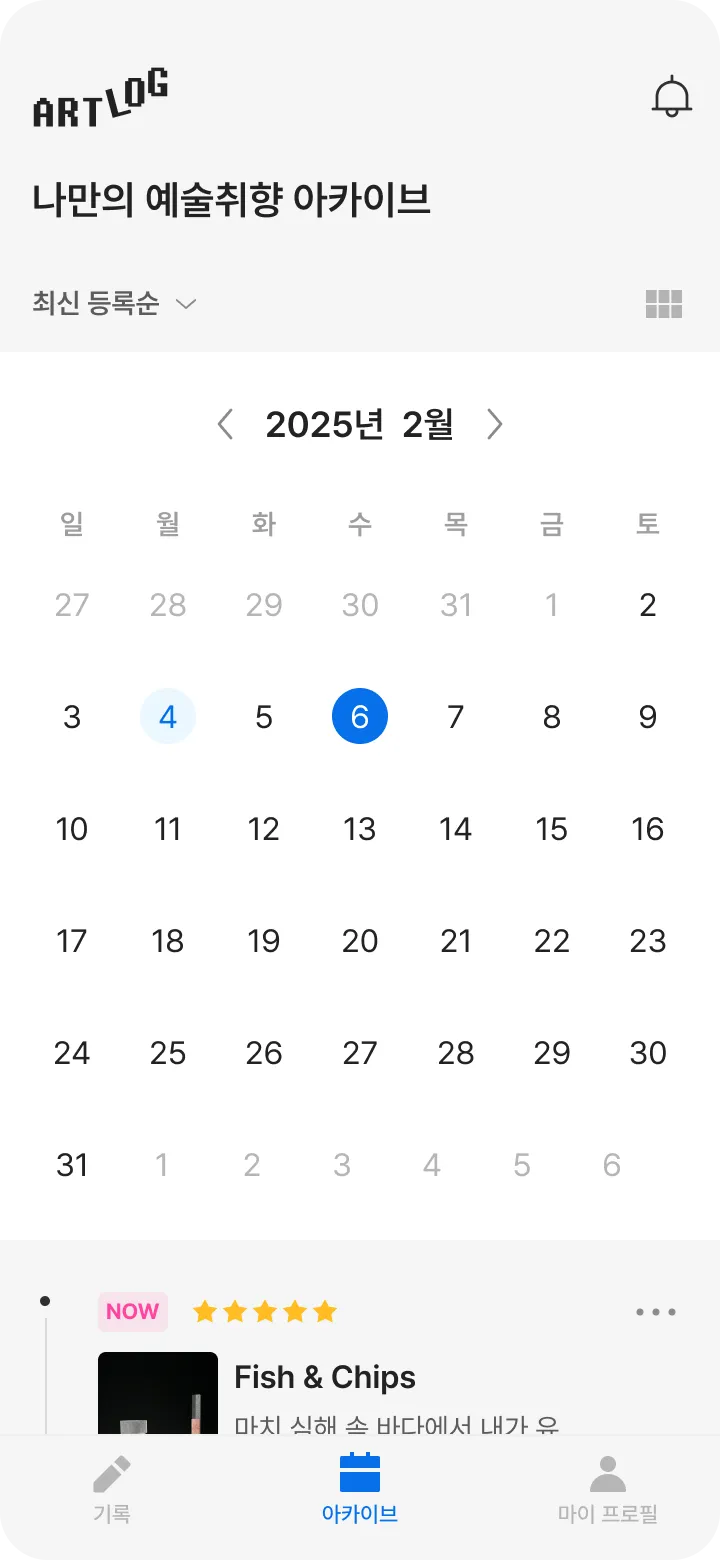
Task: Open the Fish & Chips record
Action: pos(325,1377)
